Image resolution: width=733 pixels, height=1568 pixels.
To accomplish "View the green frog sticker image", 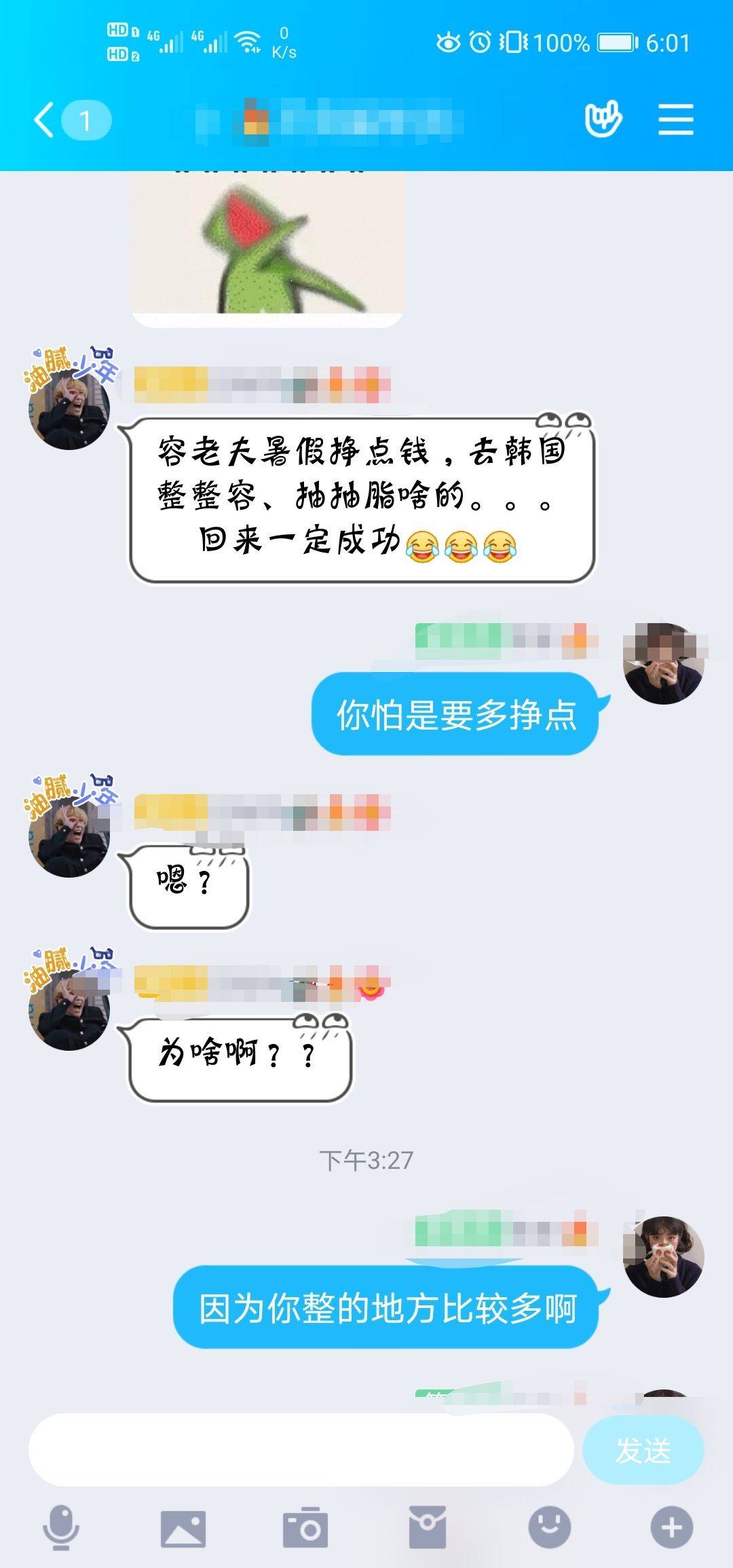I will (x=268, y=249).
